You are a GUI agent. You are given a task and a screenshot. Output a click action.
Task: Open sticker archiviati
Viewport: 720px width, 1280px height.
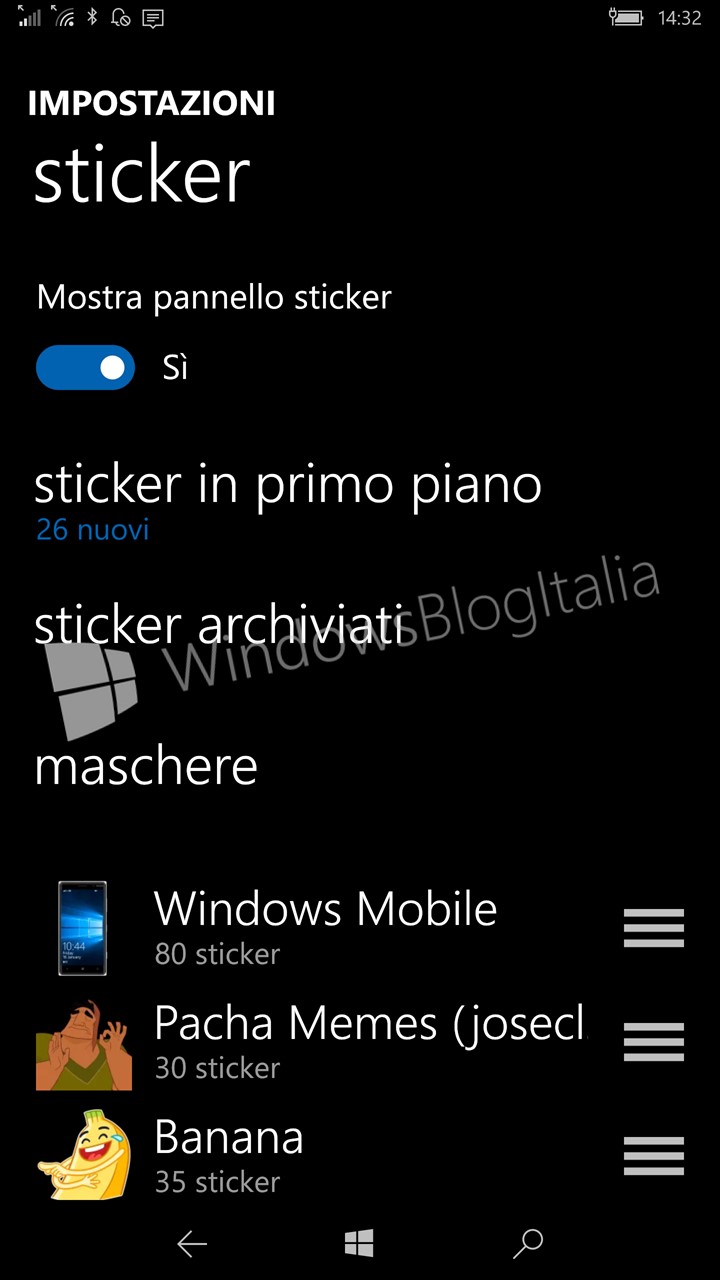(222, 624)
